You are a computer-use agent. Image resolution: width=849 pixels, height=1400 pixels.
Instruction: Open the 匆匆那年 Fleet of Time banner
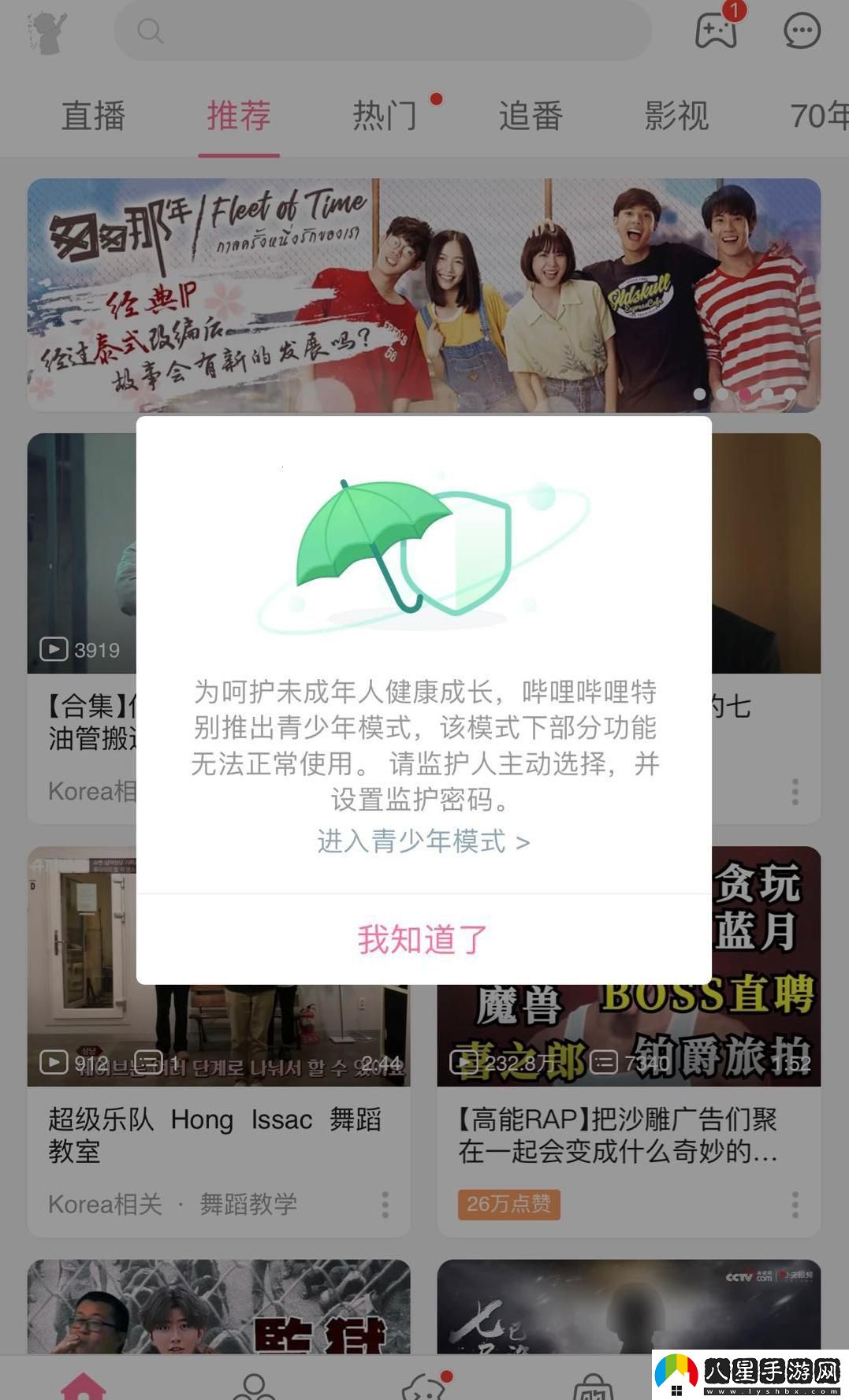click(x=423, y=295)
